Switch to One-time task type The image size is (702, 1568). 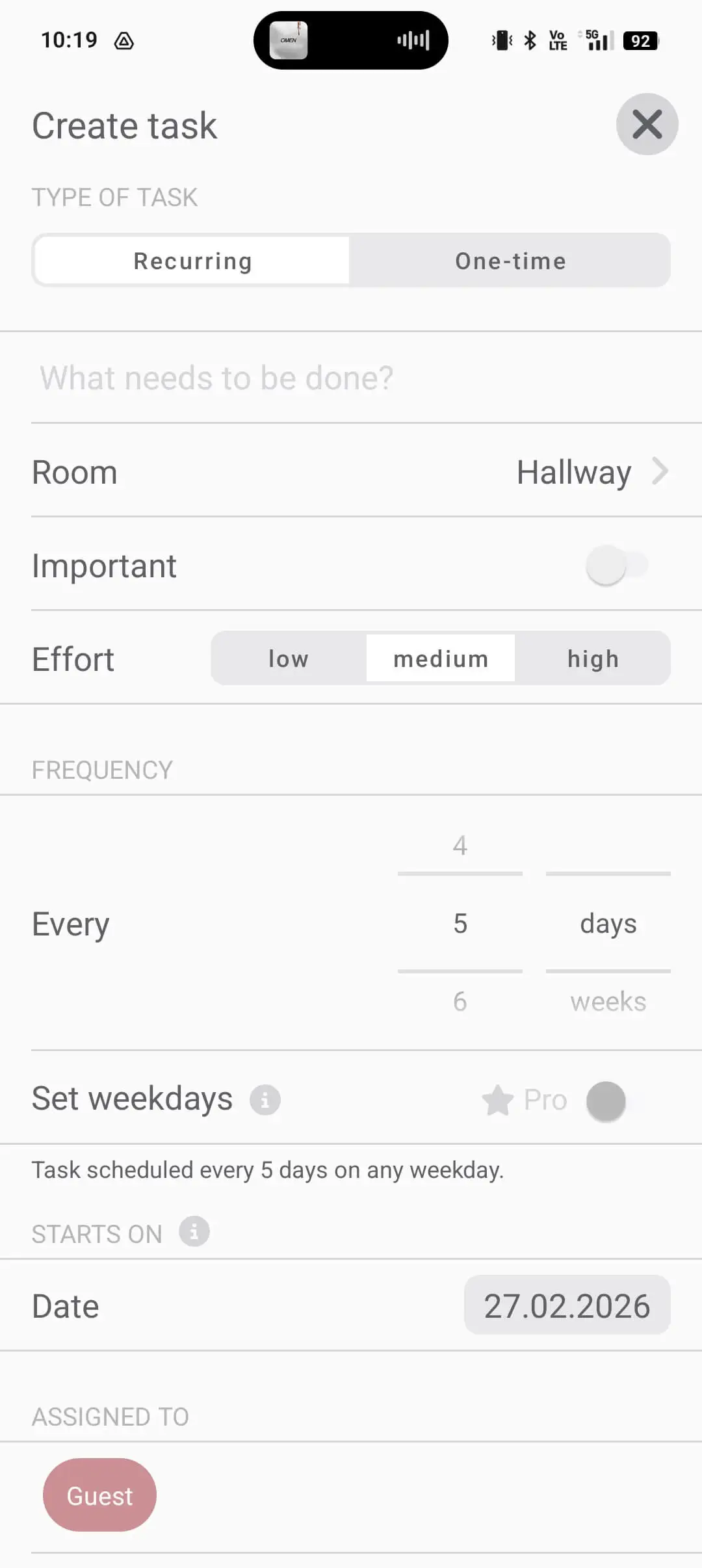pyautogui.click(x=510, y=261)
